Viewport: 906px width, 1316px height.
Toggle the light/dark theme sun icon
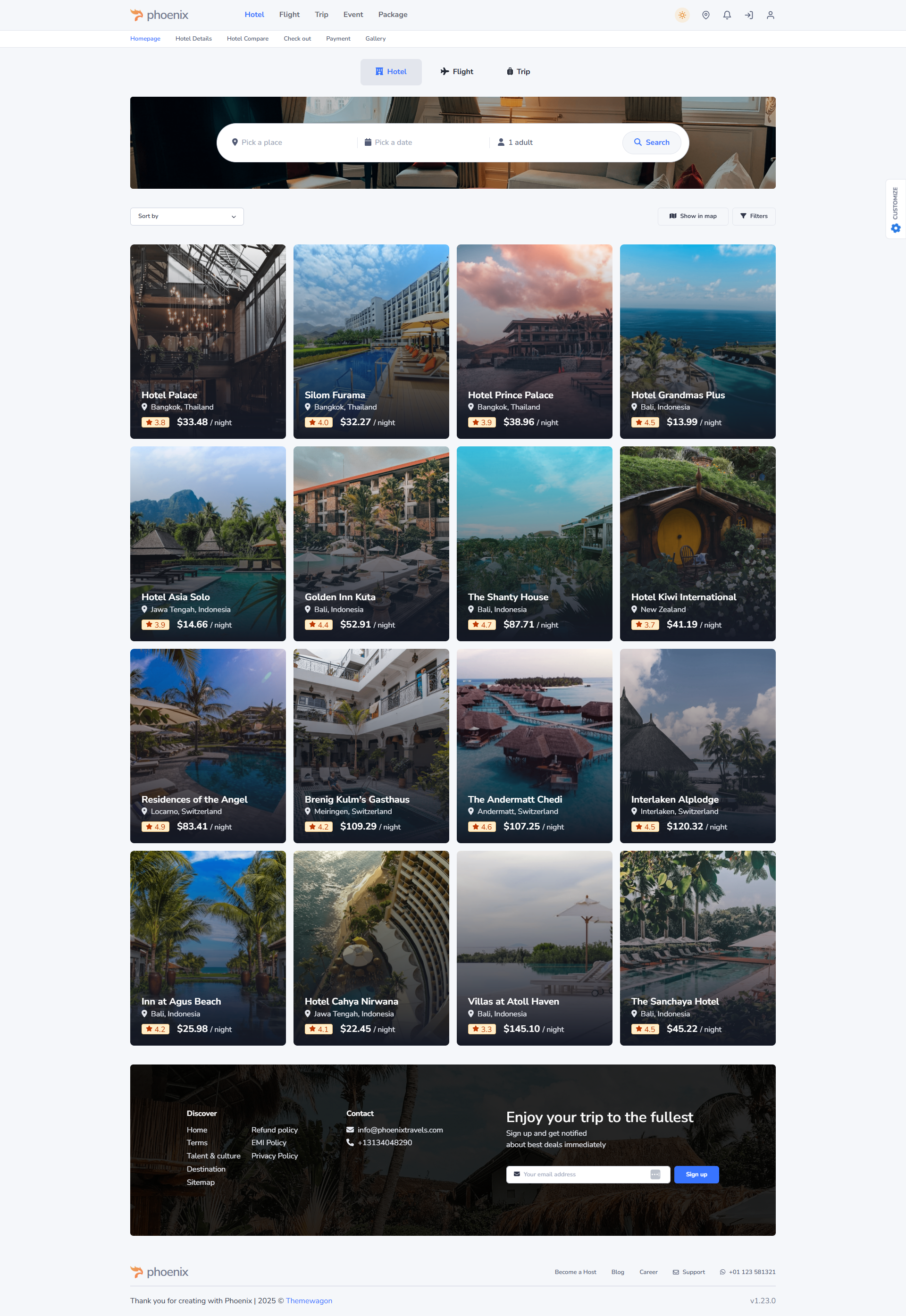(682, 15)
